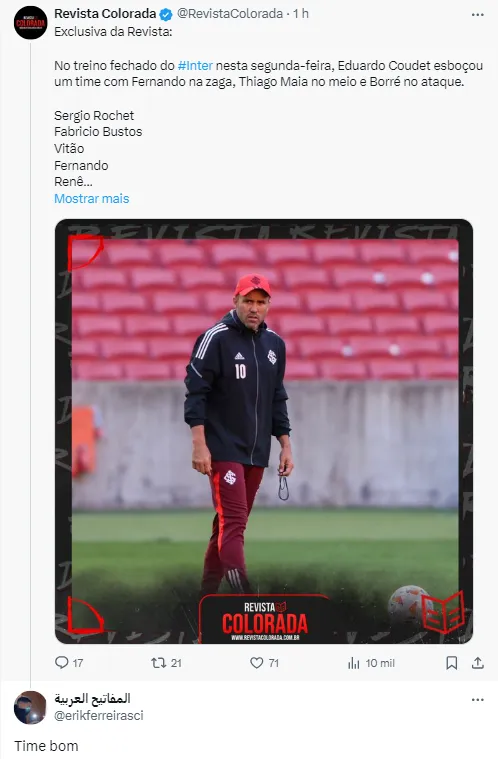Open Revista Colorada's profile picture
498x759 pixels.
pos(30,23)
